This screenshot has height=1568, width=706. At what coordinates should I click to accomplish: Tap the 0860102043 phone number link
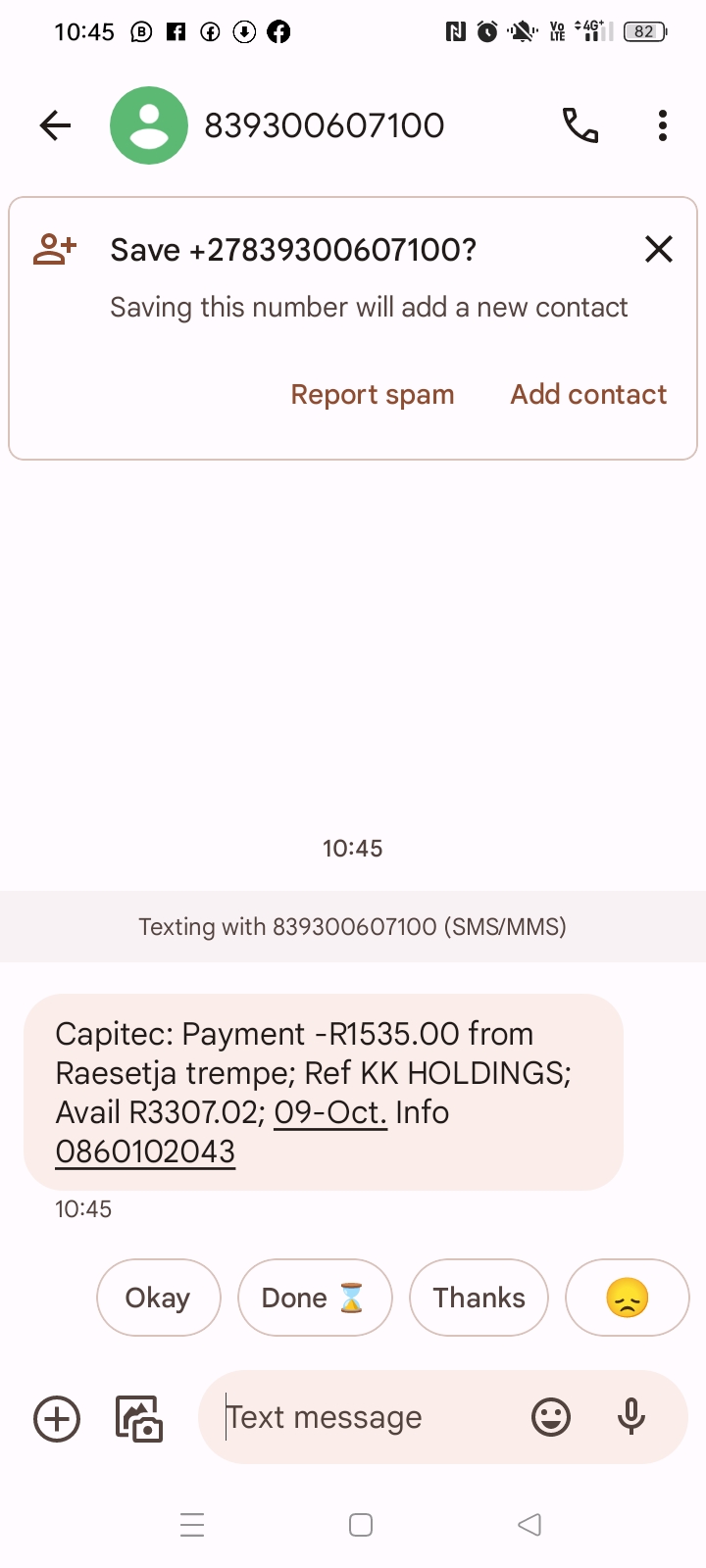(145, 1151)
